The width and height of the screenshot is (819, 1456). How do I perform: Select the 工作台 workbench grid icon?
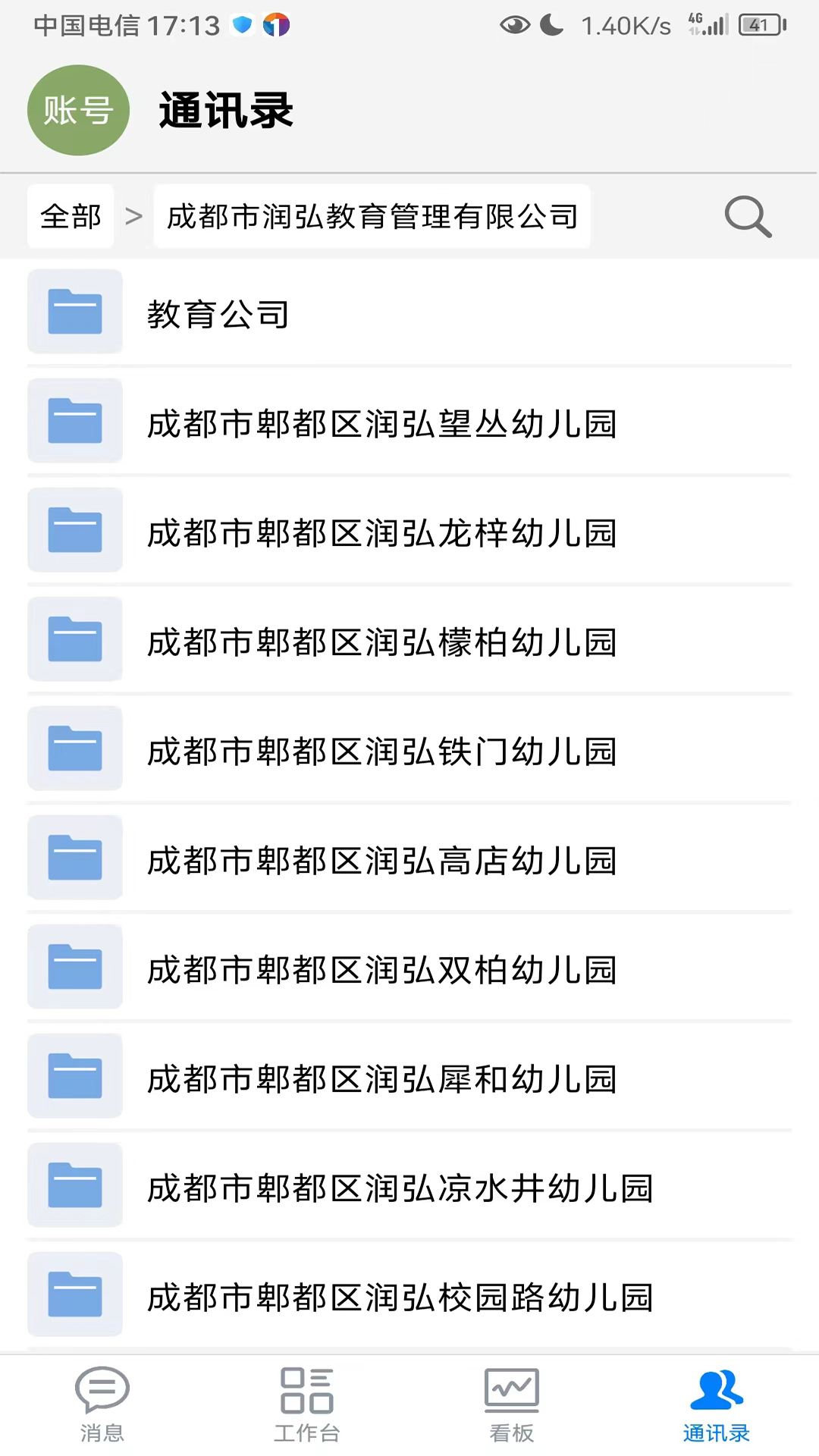(306, 1390)
